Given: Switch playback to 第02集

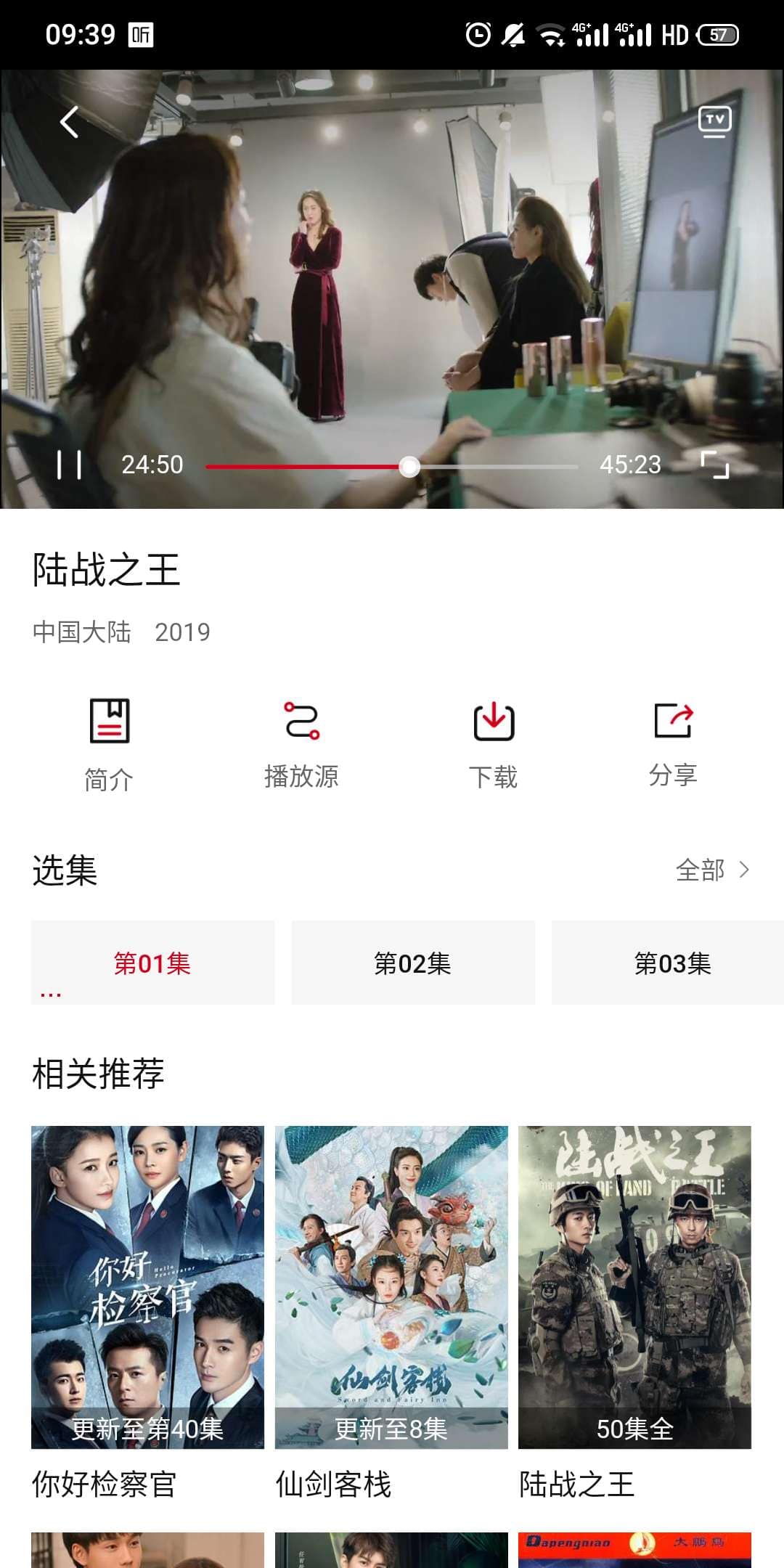Looking at the screenshot, I should tap(412, 963).
